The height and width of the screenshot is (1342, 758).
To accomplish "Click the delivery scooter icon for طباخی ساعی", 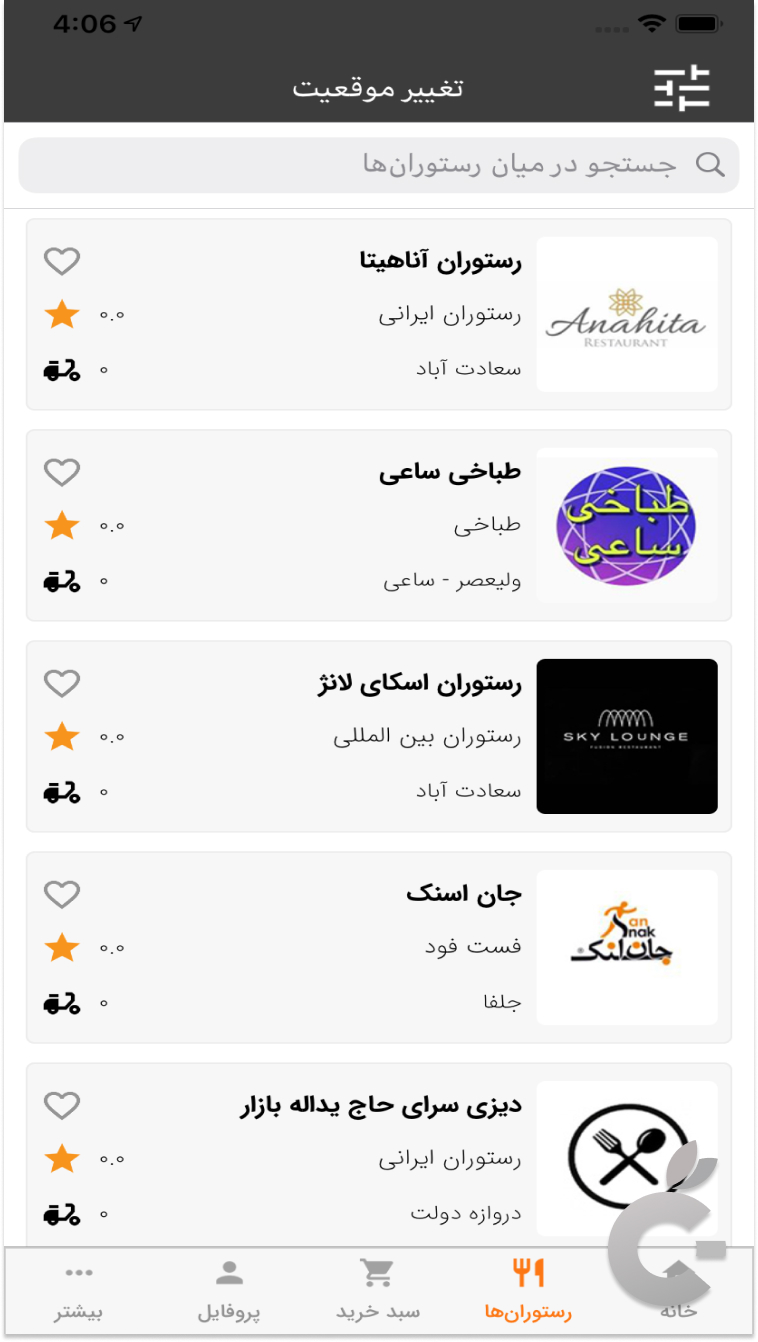I will click(62, 580).
